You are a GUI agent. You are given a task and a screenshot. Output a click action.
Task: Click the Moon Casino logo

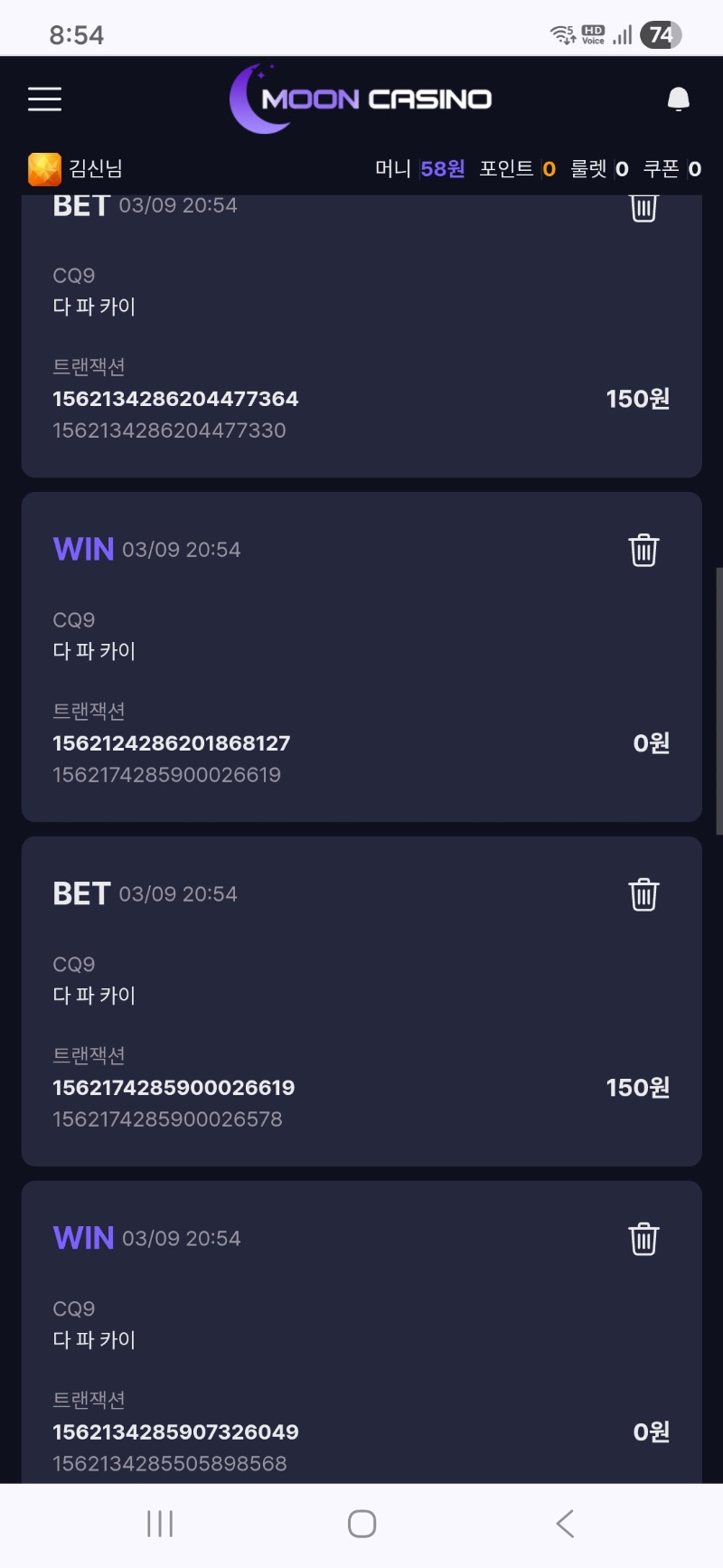[361, 99]
